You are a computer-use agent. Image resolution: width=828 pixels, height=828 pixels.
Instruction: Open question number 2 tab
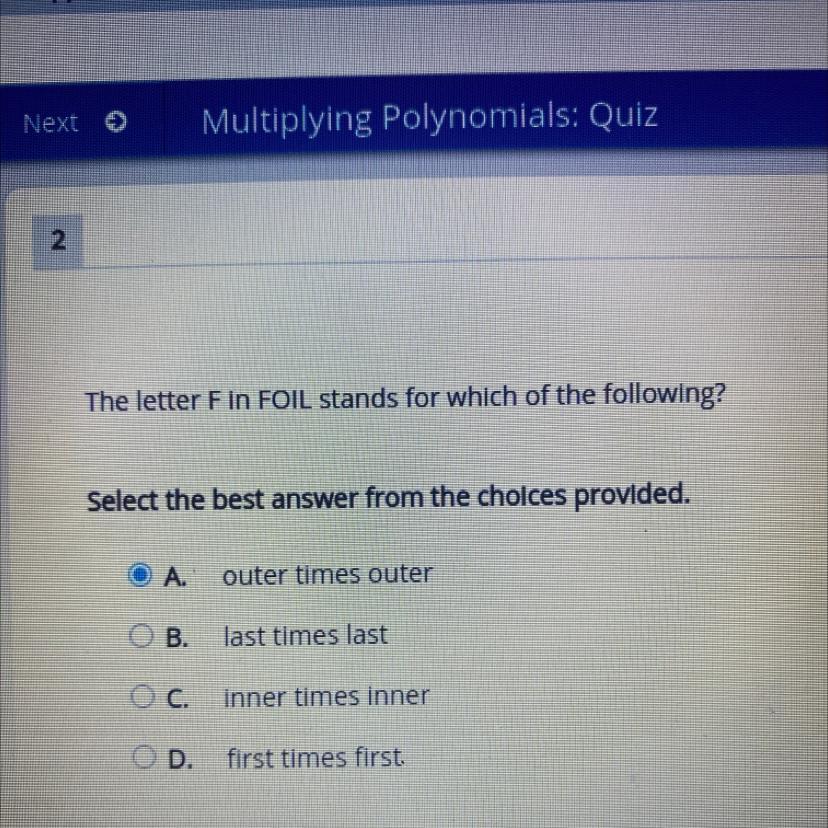pyautogui.click(x=58, y=240)
